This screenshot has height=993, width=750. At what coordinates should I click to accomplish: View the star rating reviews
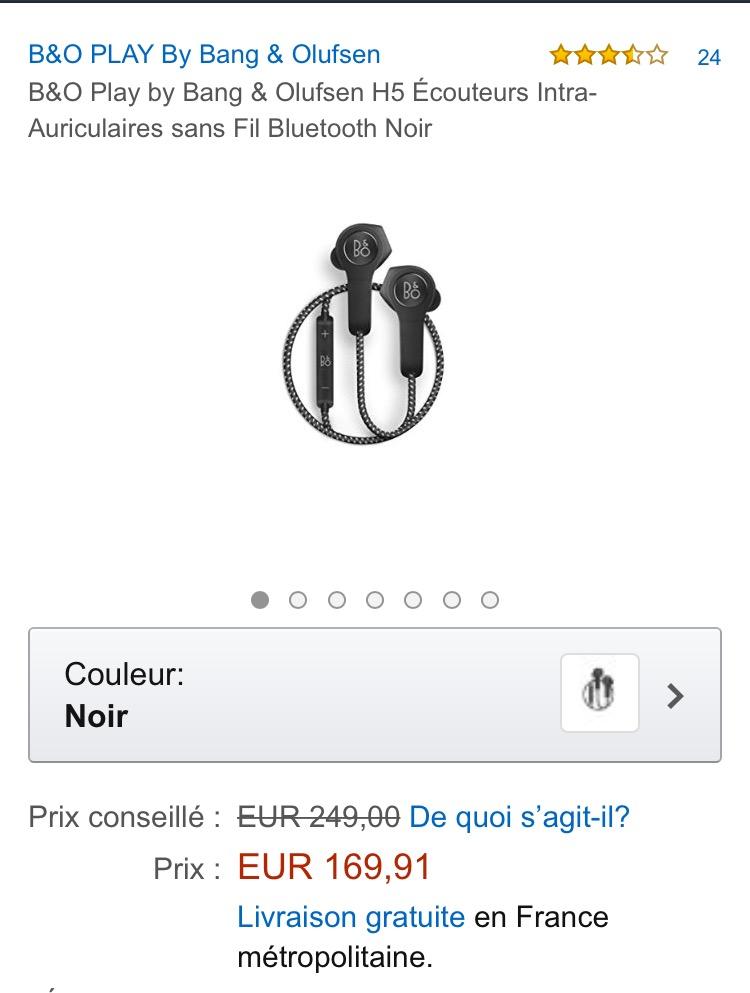coord(608,55)
